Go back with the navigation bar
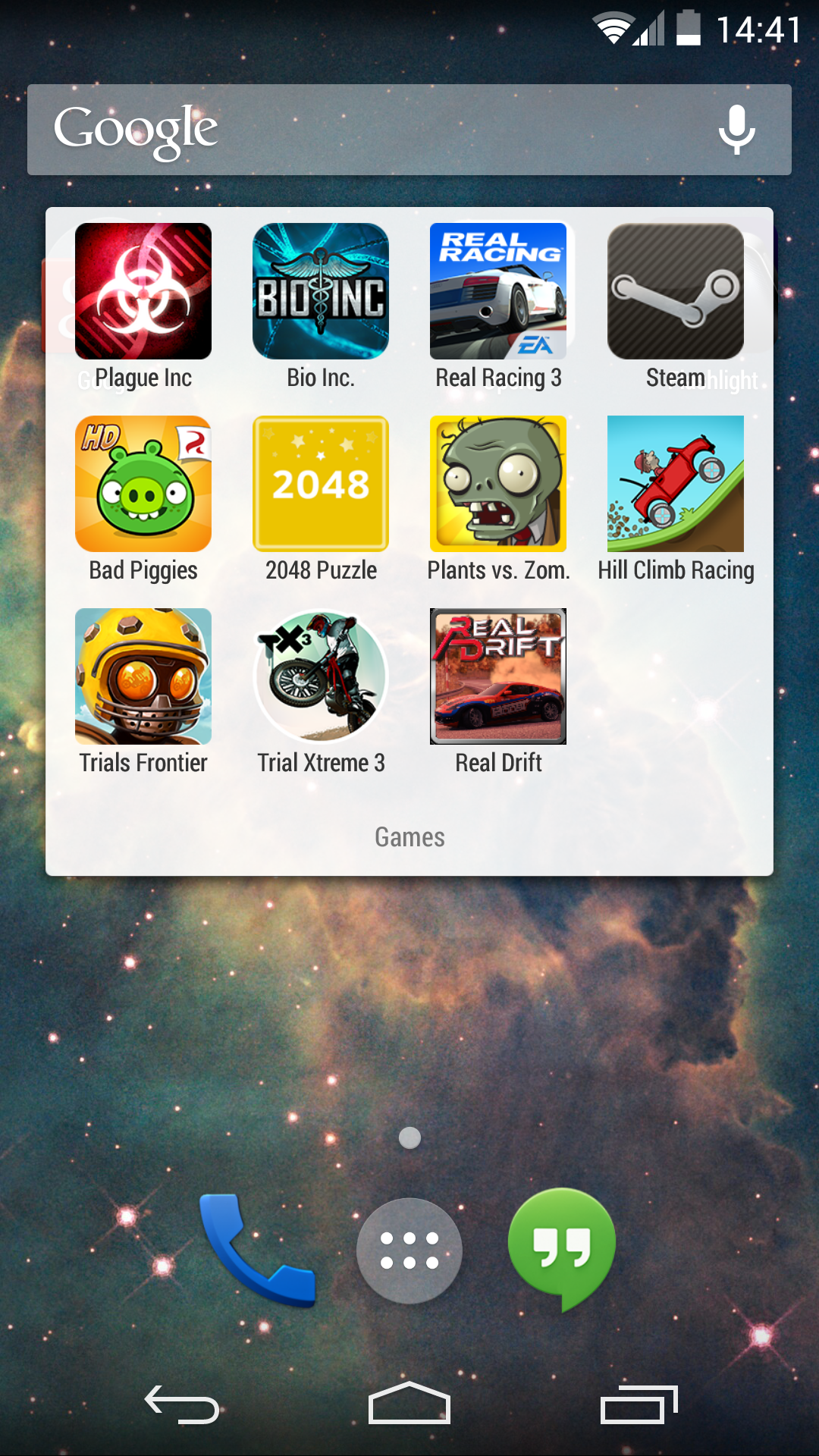Screen dimensions: 819x1456 [x=182, y=1405]
